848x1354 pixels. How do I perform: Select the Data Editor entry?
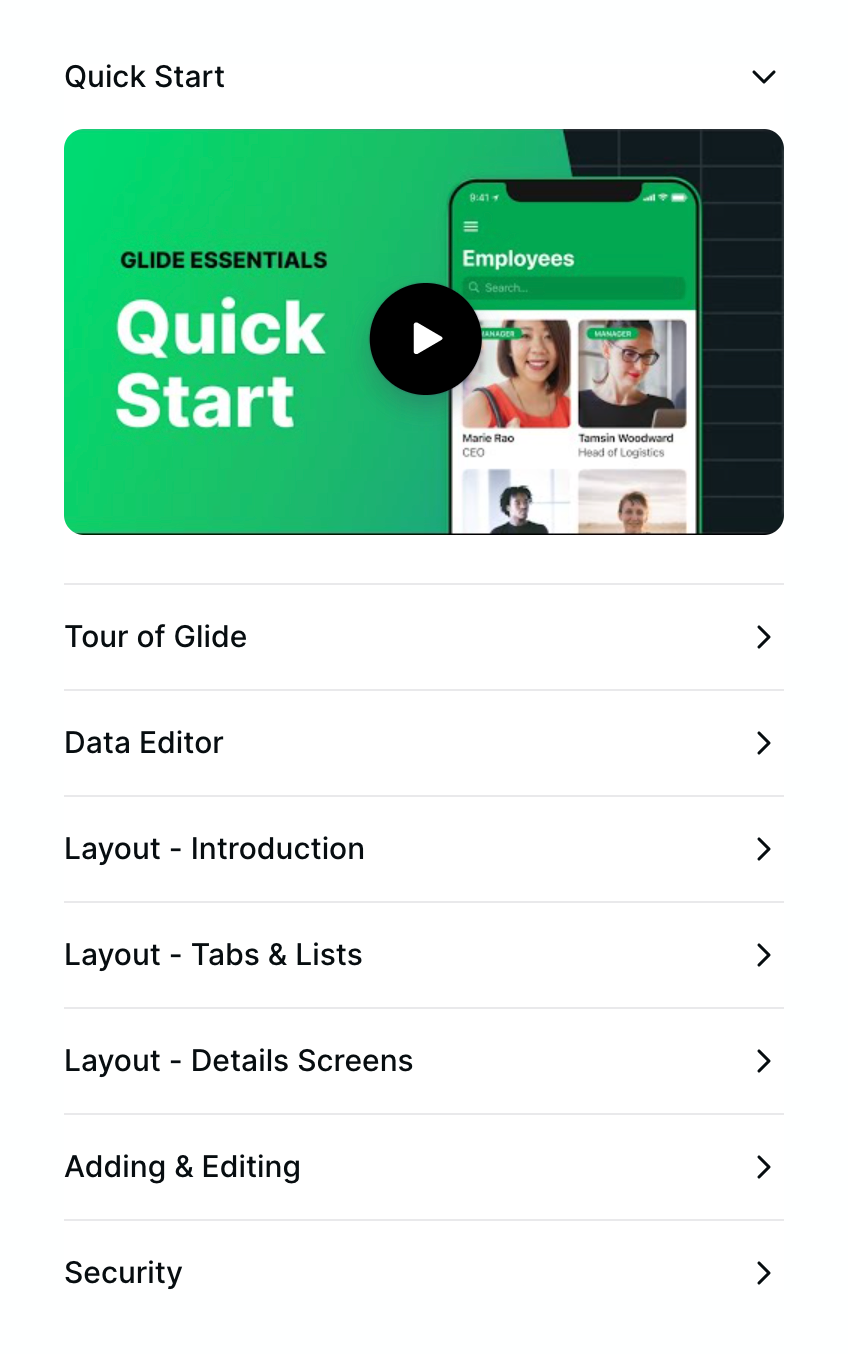click(x=143, y=743)
